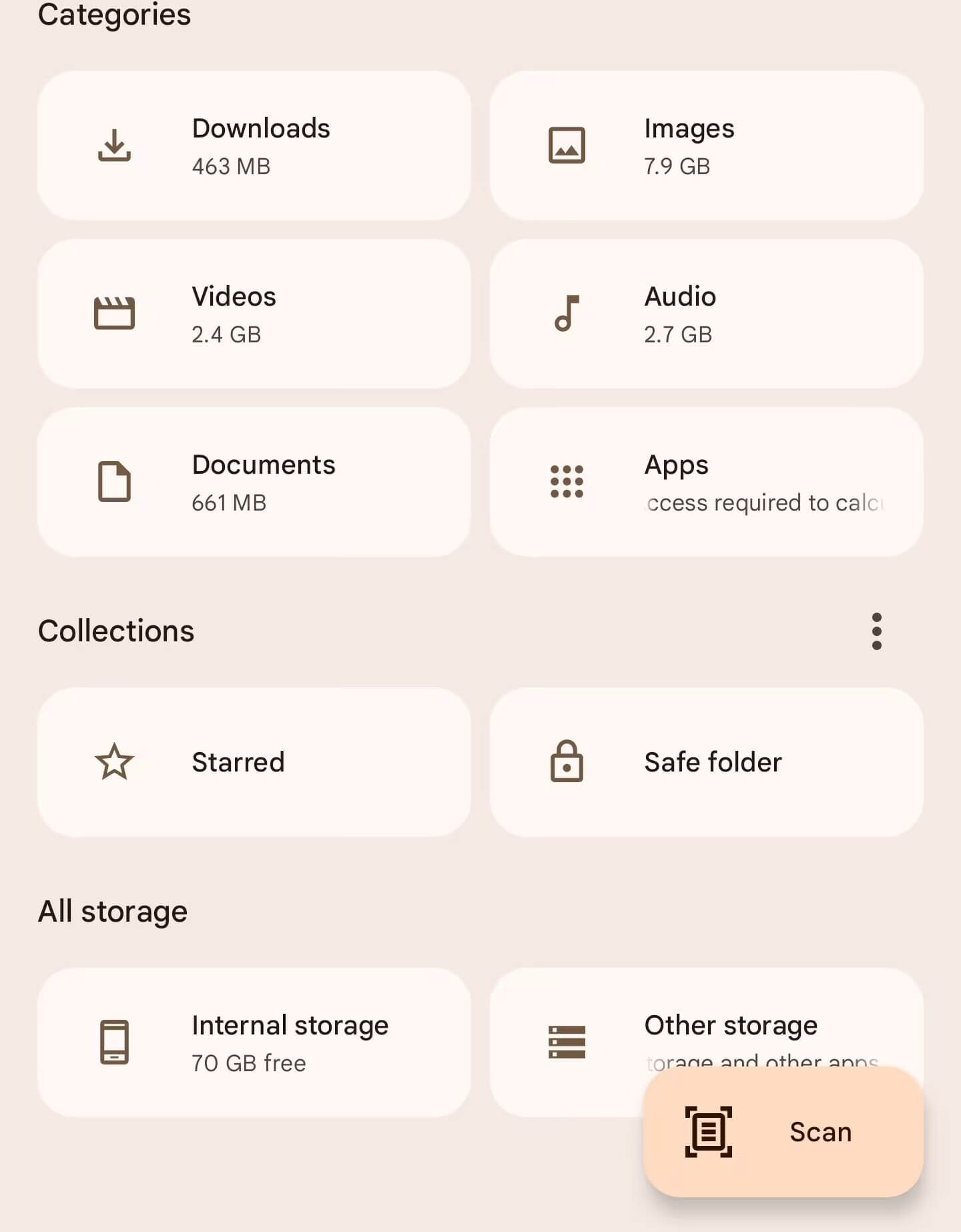Viewport: 961px width, 1232px height.
Task: Open Documents via the file icon
Action: [113, 481]
